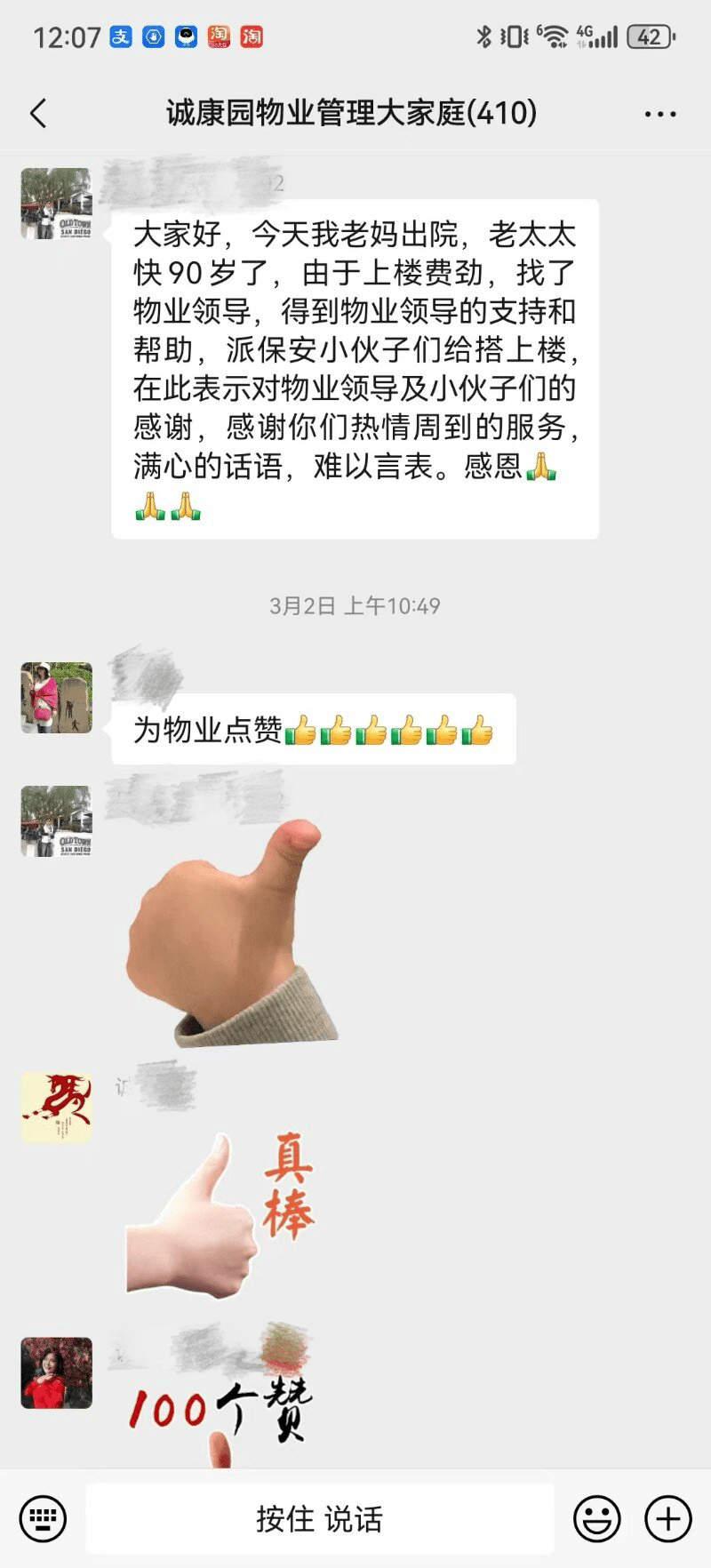
Task: View the realistic thumbs-up hand sticker
Action: click(233, 933)
